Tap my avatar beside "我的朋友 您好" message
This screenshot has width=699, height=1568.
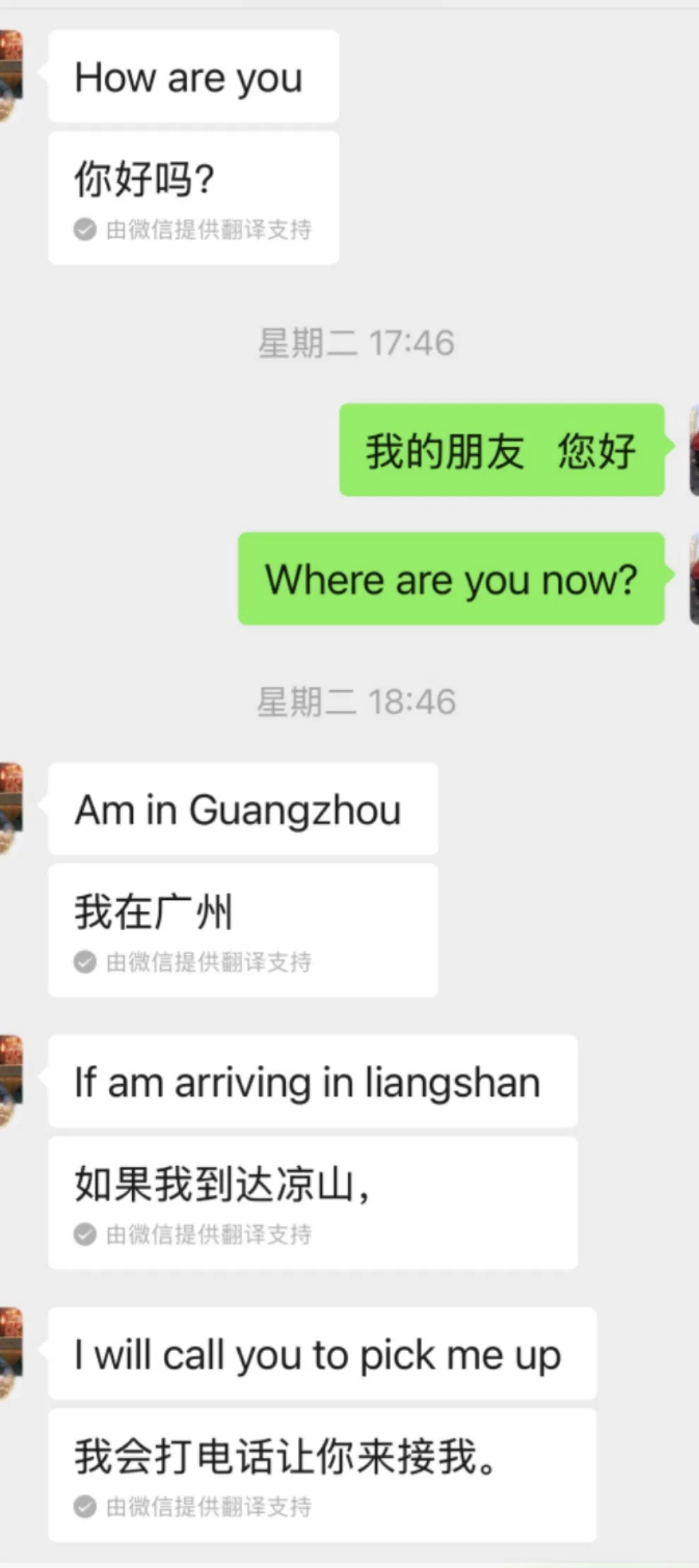click(693, 450)
